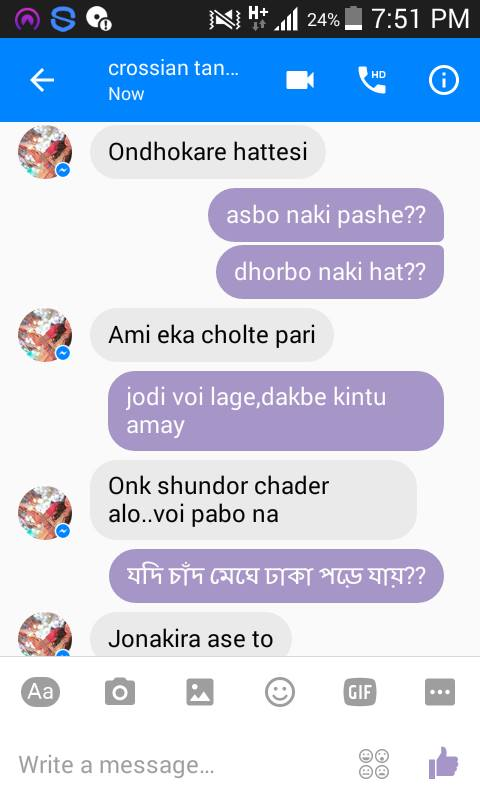Image resolution: width=480 pixels, height=800 pixels.
Task: Open the conversation info icon
Action: pyautogui.click(x=444, y=80)
